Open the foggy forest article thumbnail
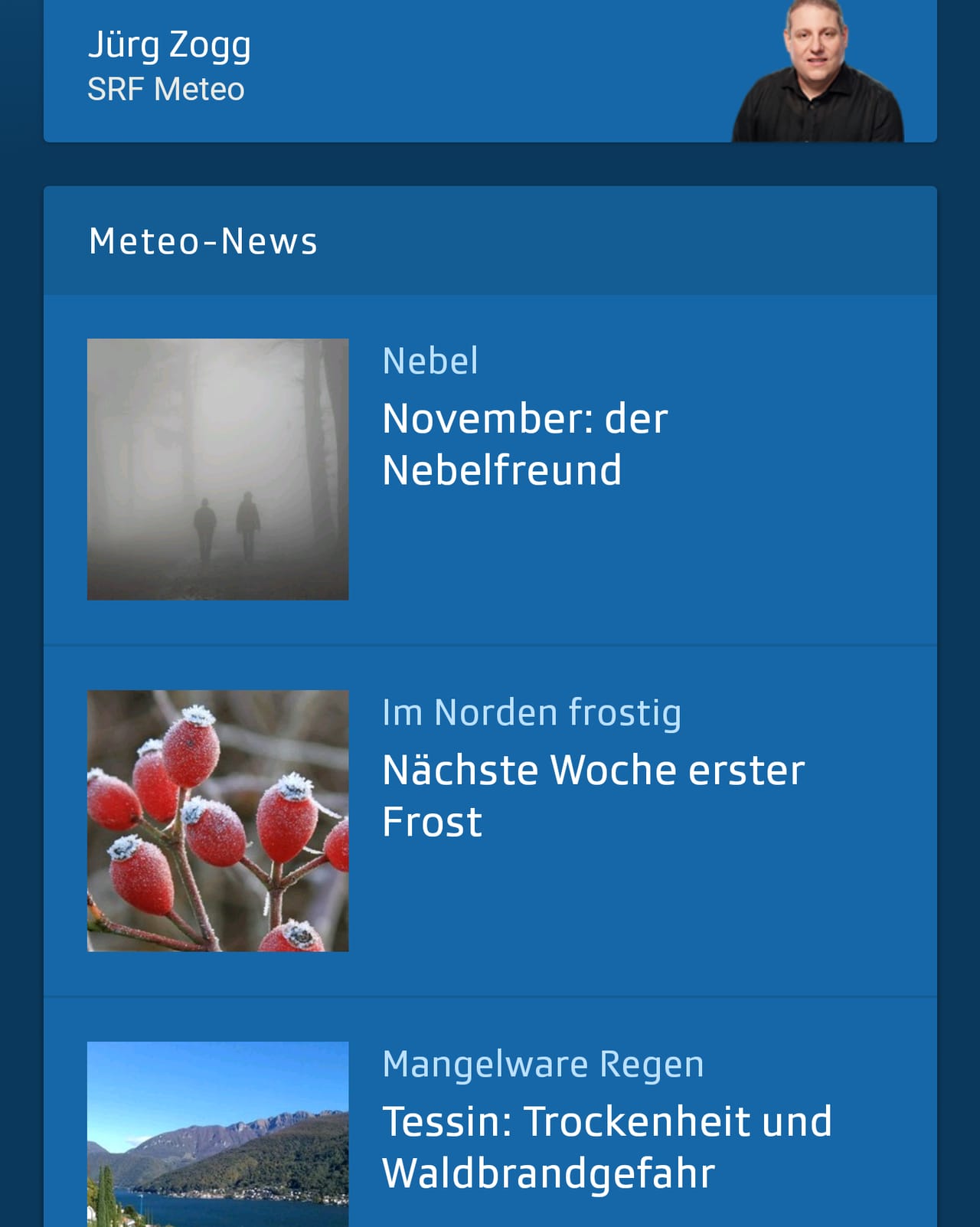 pos(217,468)
